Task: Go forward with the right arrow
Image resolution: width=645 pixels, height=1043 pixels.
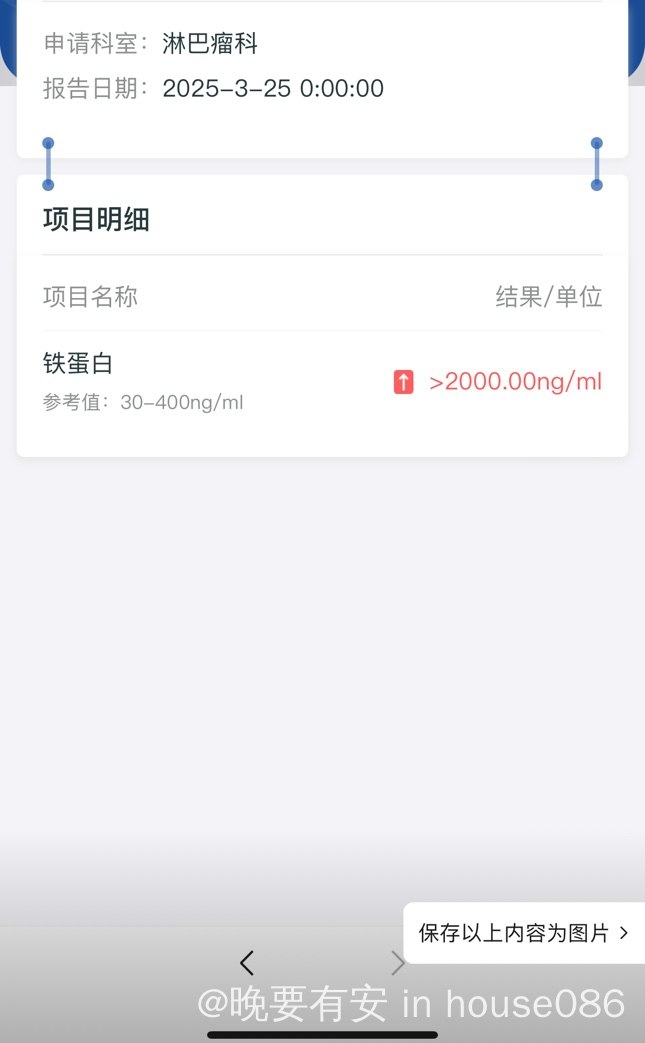Action: coord(398,963)
